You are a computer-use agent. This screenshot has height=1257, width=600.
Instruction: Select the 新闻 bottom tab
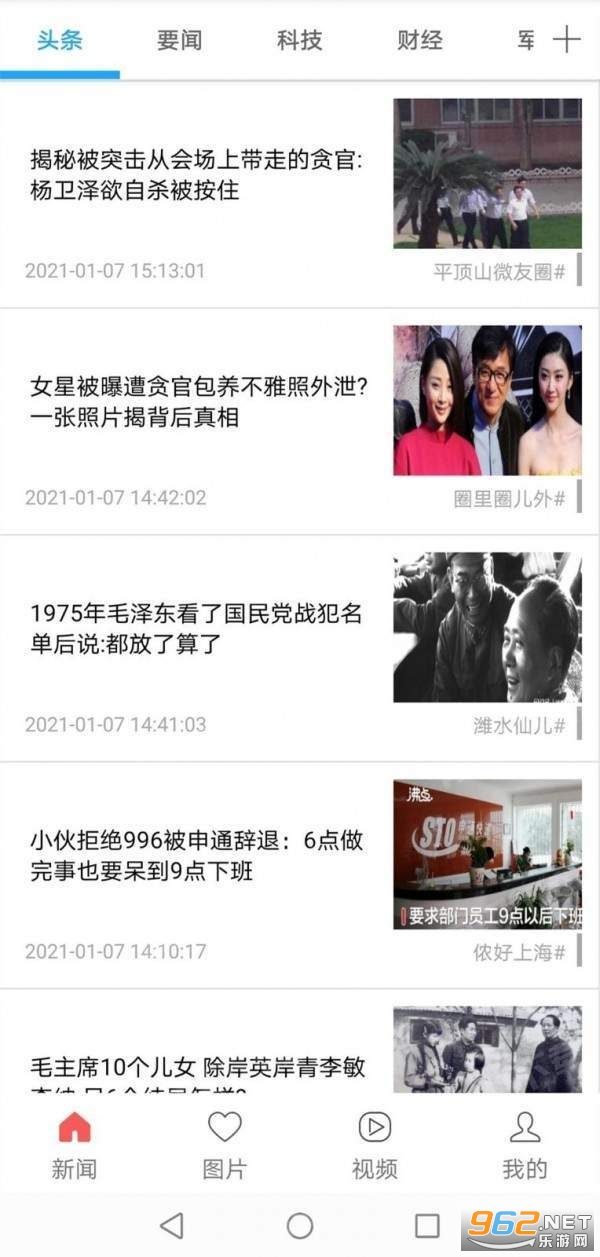tap(75, 1145)
